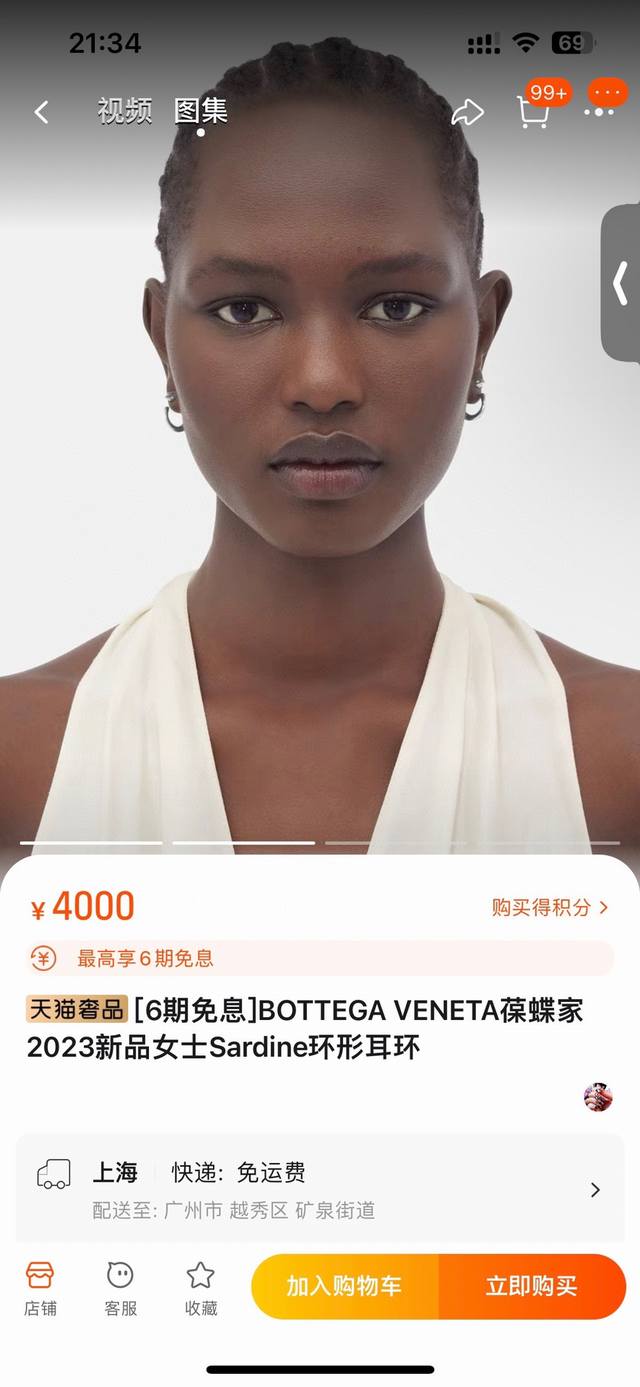Open 购买得积分 details
Screen dimensions: 640x1387
549,907
